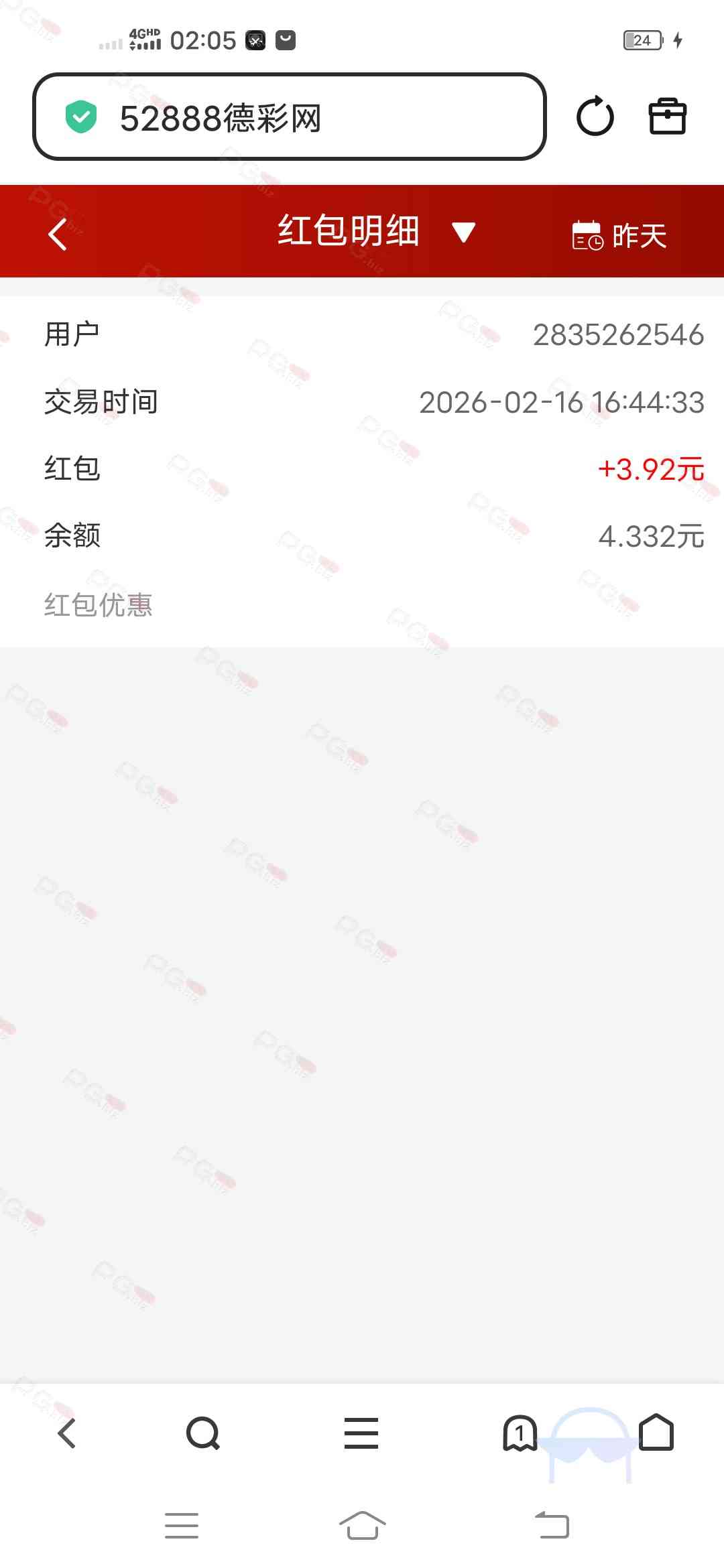This screenshot has width=724, height=1568.
Task: Open system recent apps
Action: [182, 1526]
